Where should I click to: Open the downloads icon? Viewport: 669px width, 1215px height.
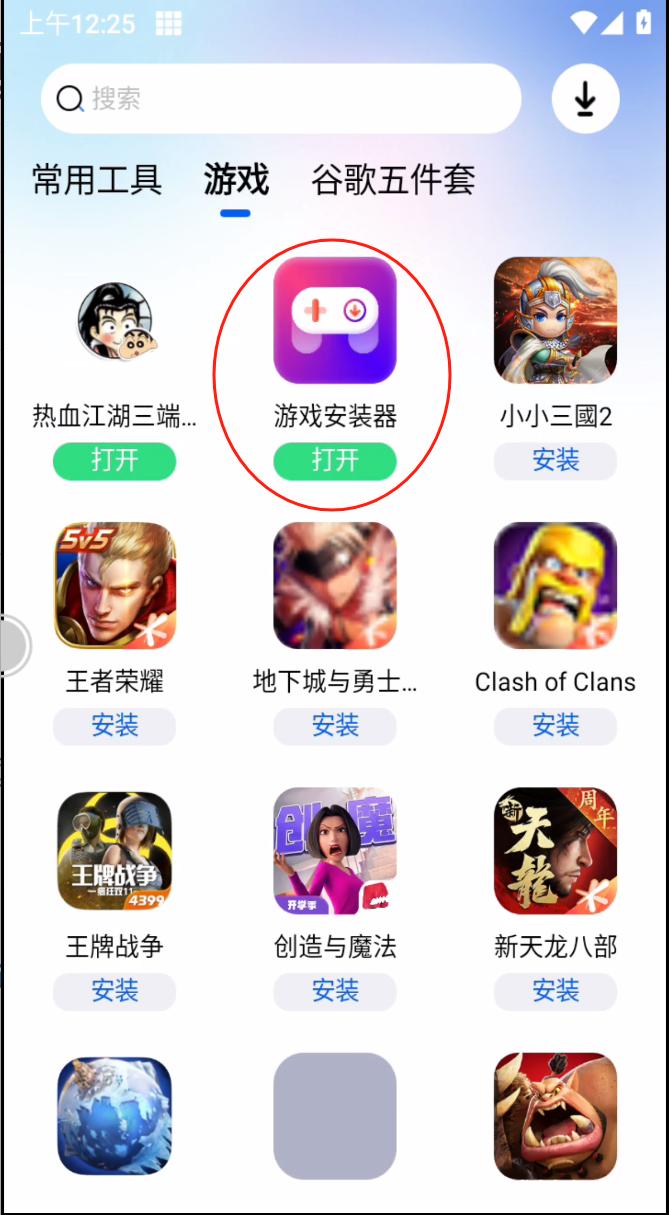[585, 99]
